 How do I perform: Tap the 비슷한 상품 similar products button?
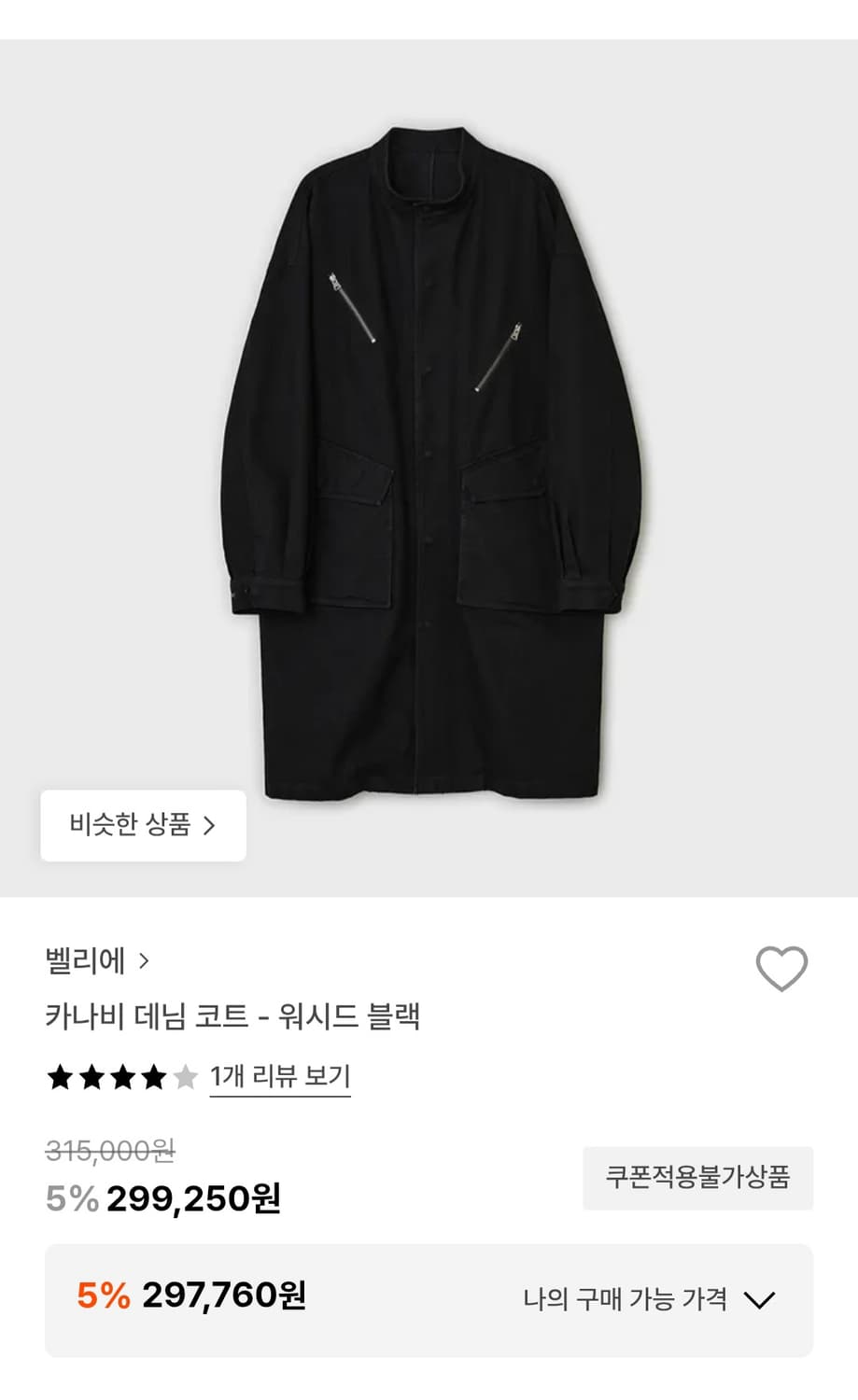coord(143,826)
